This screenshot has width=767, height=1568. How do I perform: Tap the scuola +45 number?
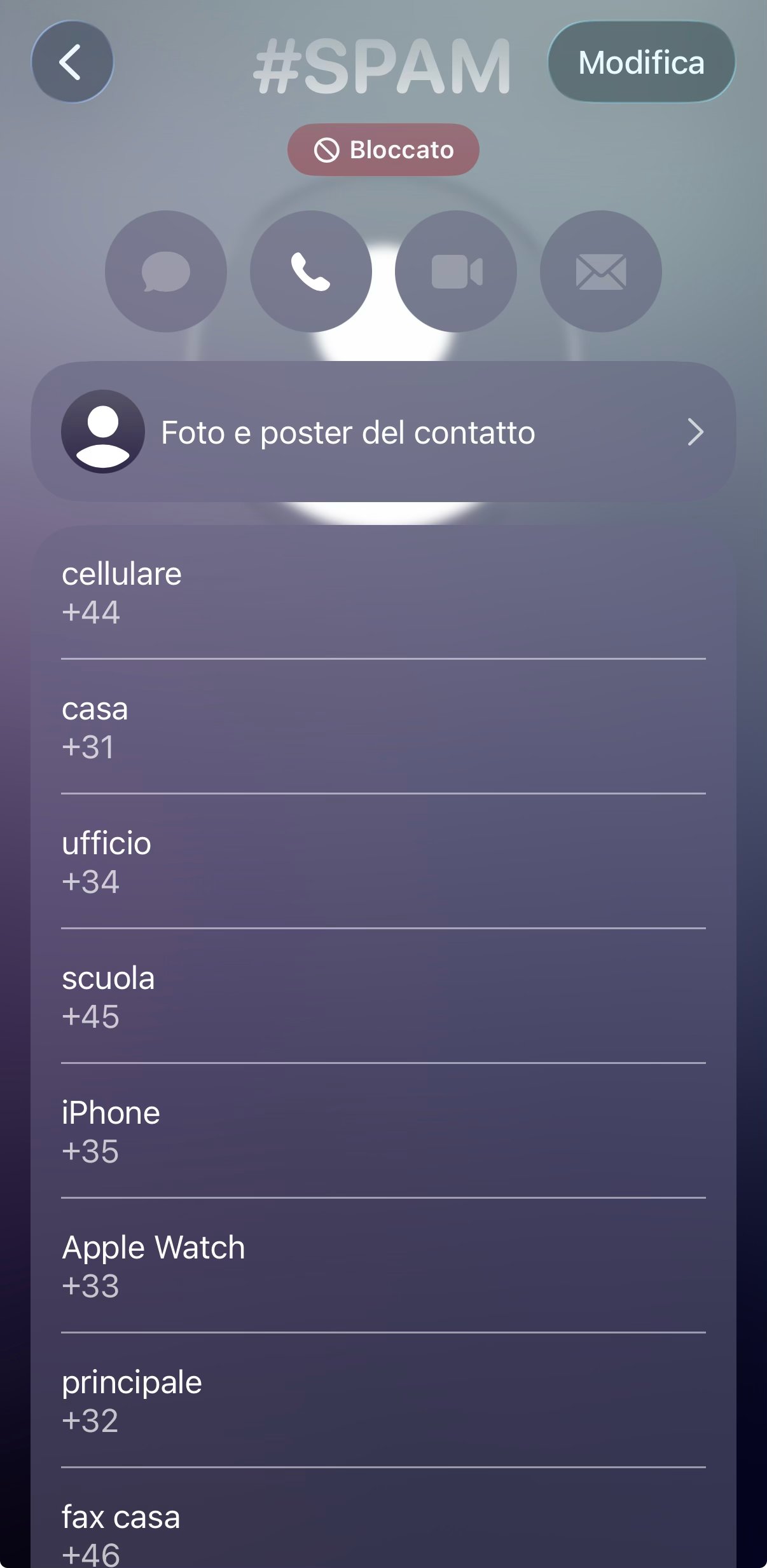tap(383, 997)
